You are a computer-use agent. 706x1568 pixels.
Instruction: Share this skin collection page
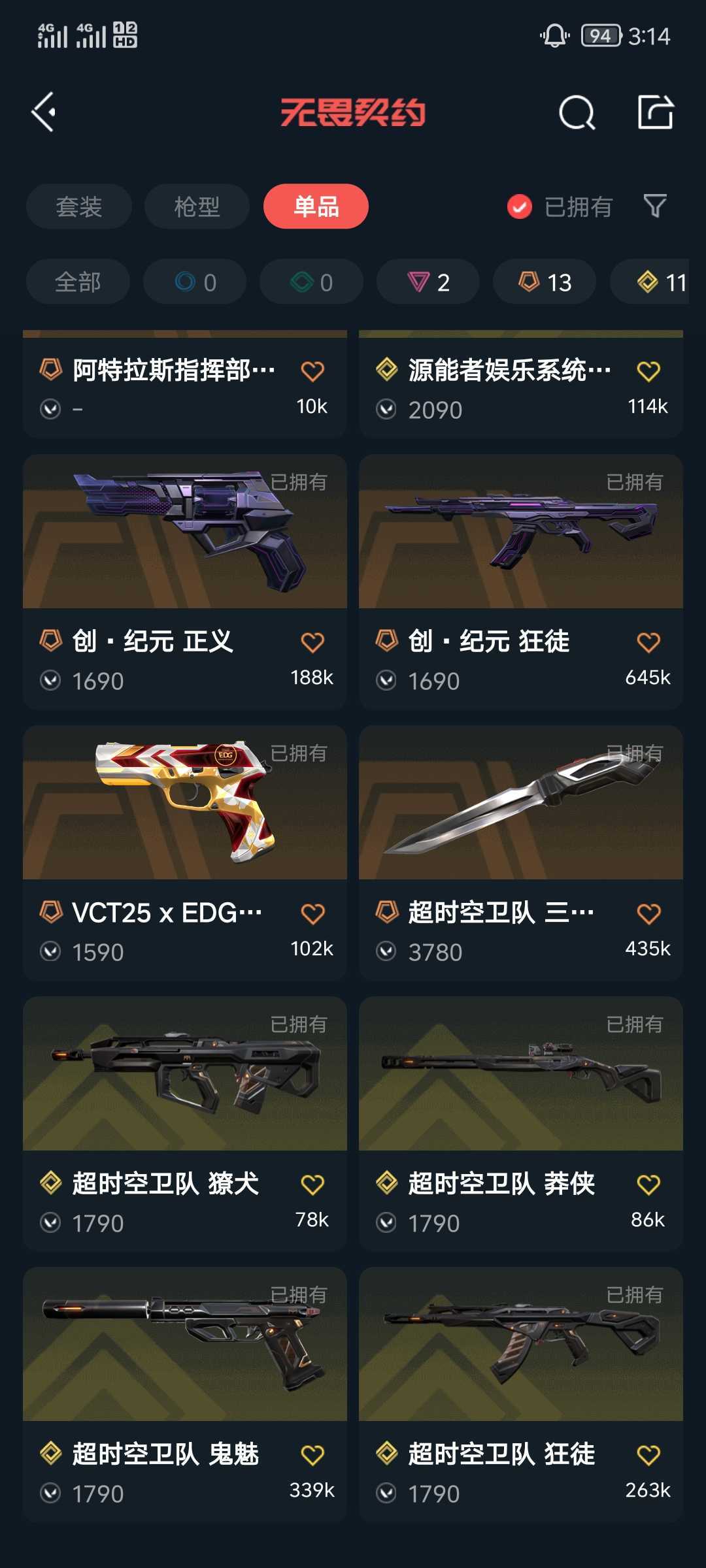[x=656, y=112]
